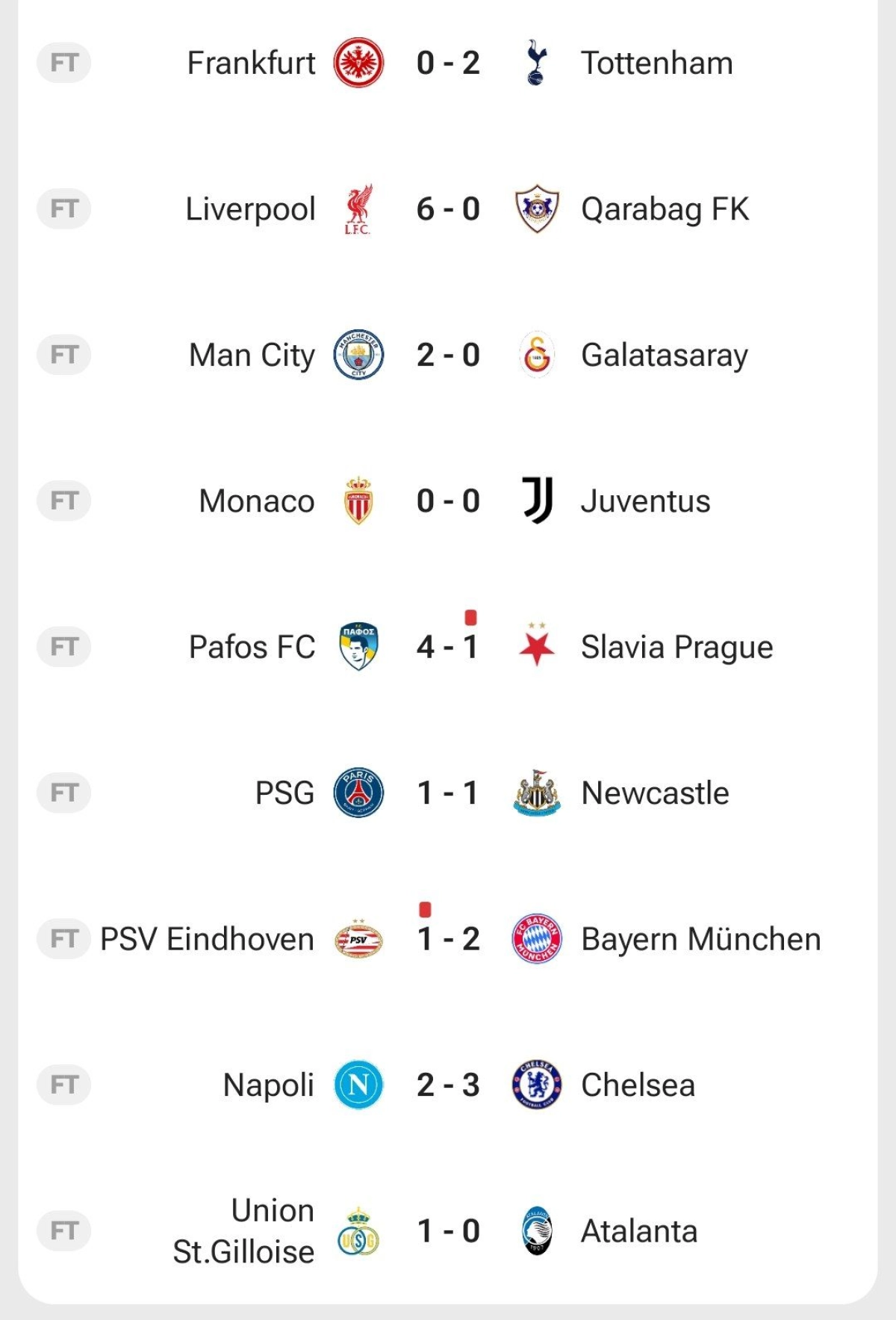Open PSV Eindhoven vs Bayern München match

[447, 939]
